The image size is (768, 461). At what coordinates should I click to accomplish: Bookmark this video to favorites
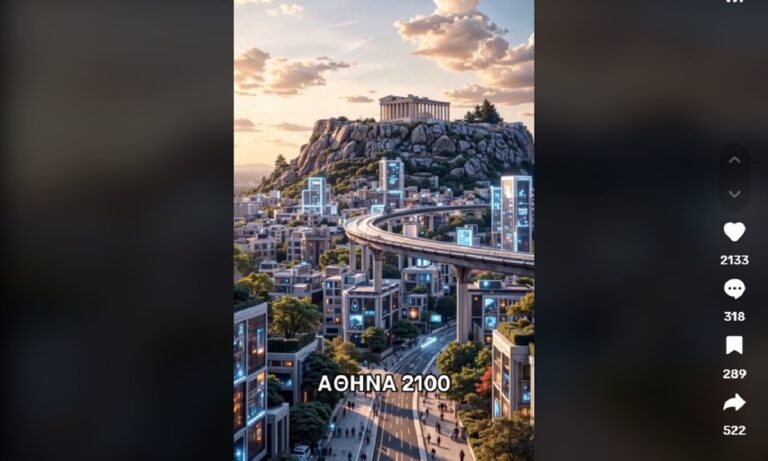pos(734,346)
